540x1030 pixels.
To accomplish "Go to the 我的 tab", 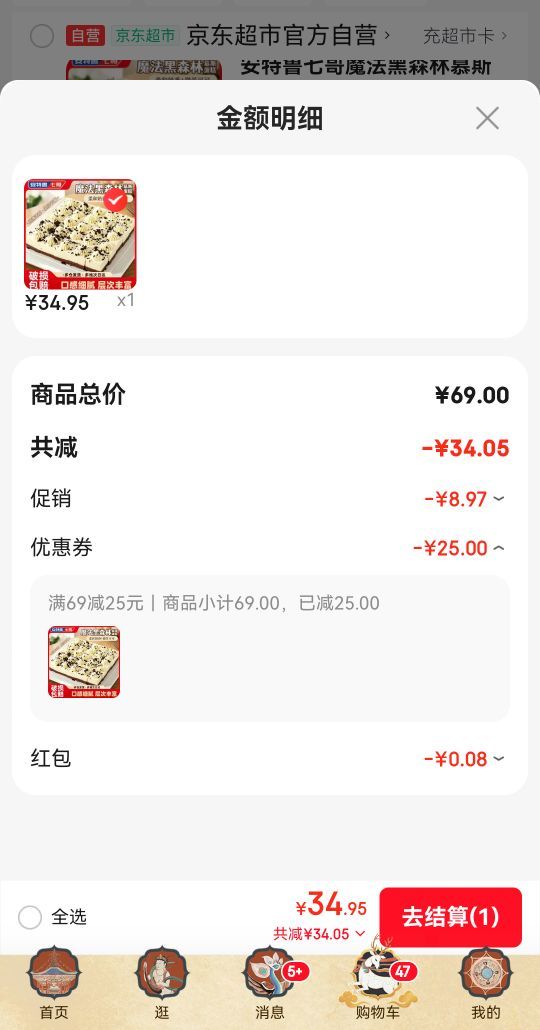I will click(485, 983).
